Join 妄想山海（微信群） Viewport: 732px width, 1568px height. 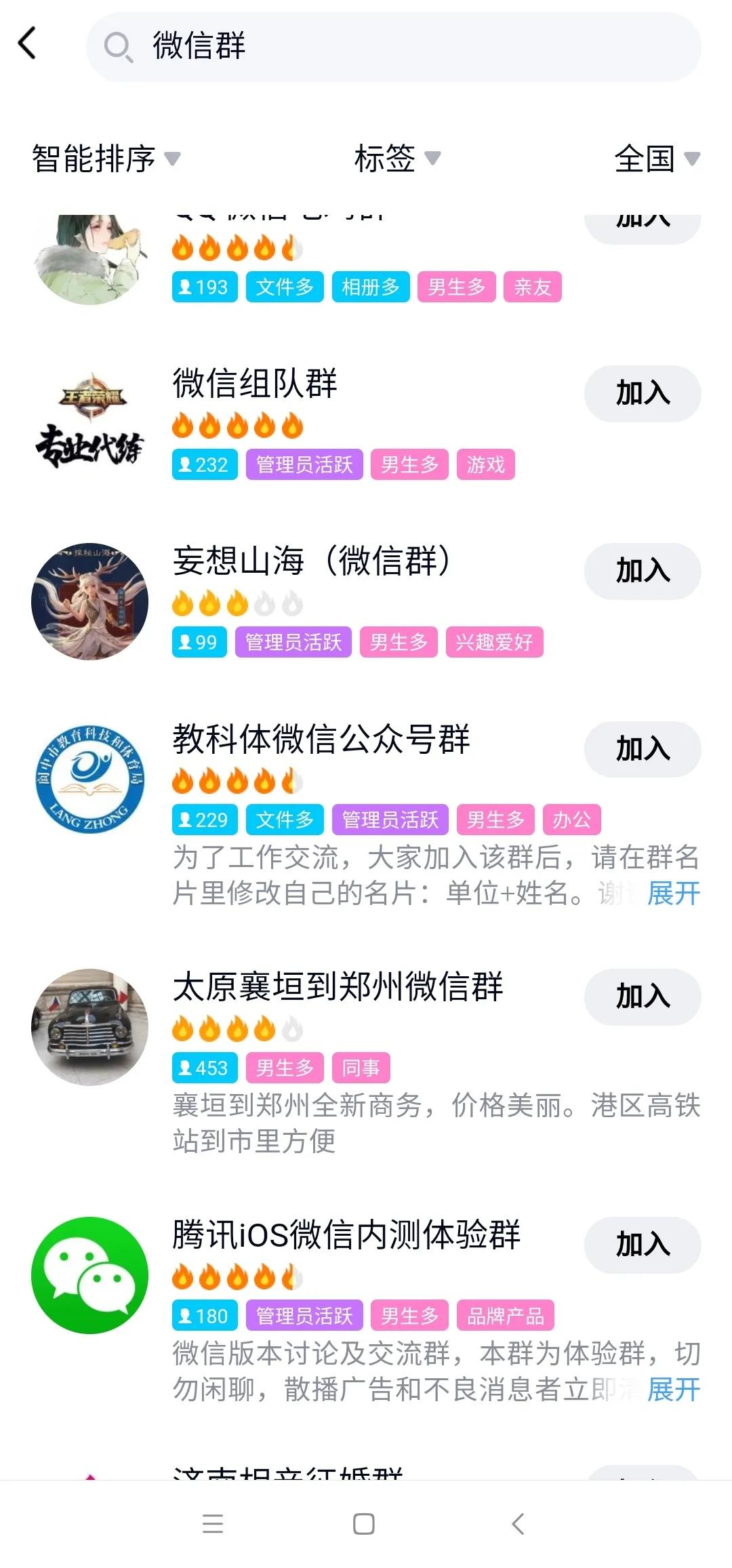coord(642,571)
